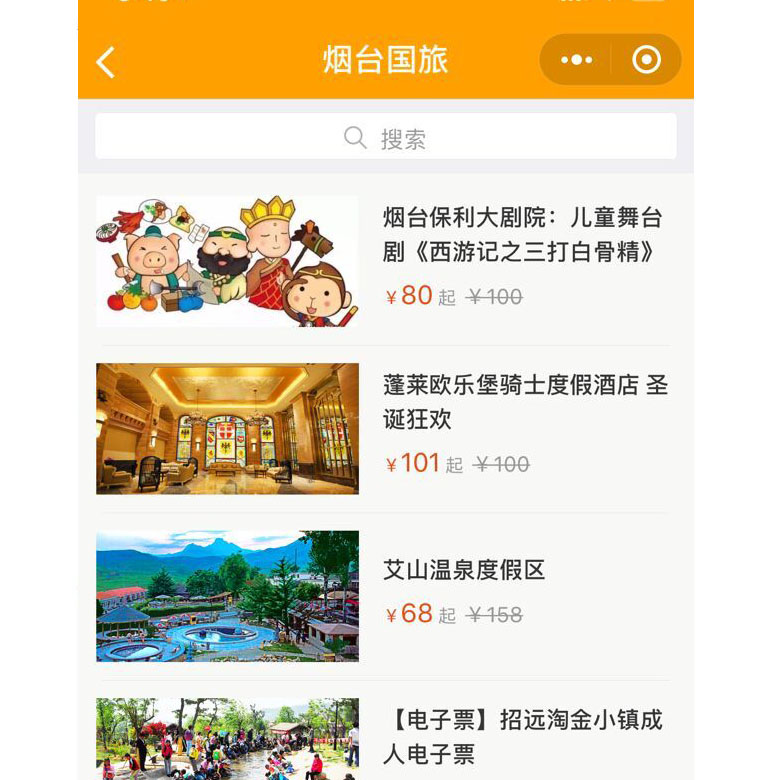The image size is (760, 780).
Task: Tap the 搜索 search box
Action: pyautogui.click(x=385, y=137)
